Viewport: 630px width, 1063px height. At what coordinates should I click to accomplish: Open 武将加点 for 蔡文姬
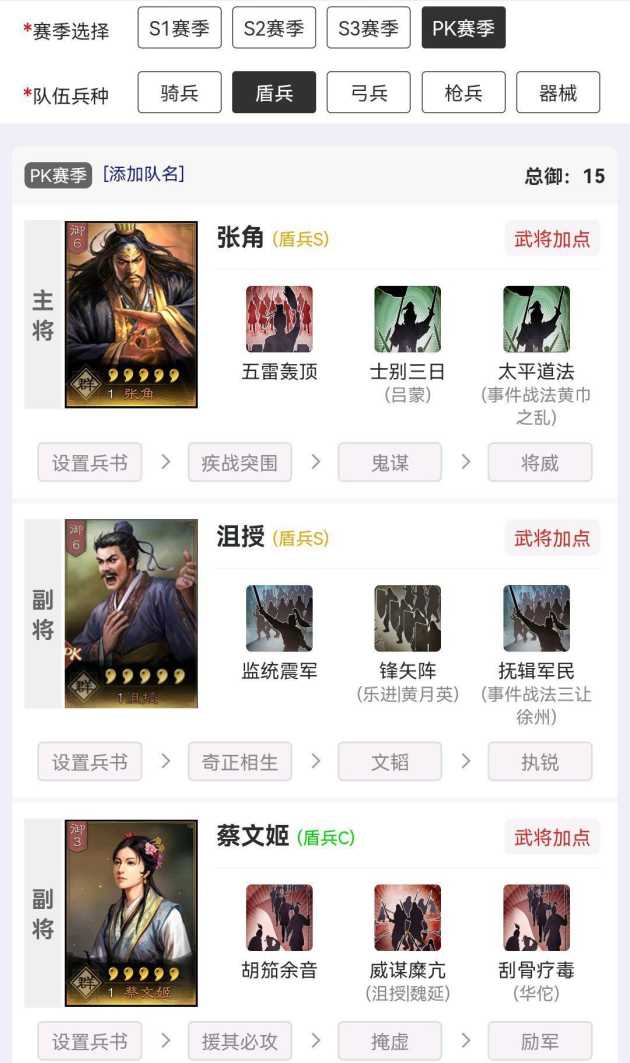tap(552, 838)
